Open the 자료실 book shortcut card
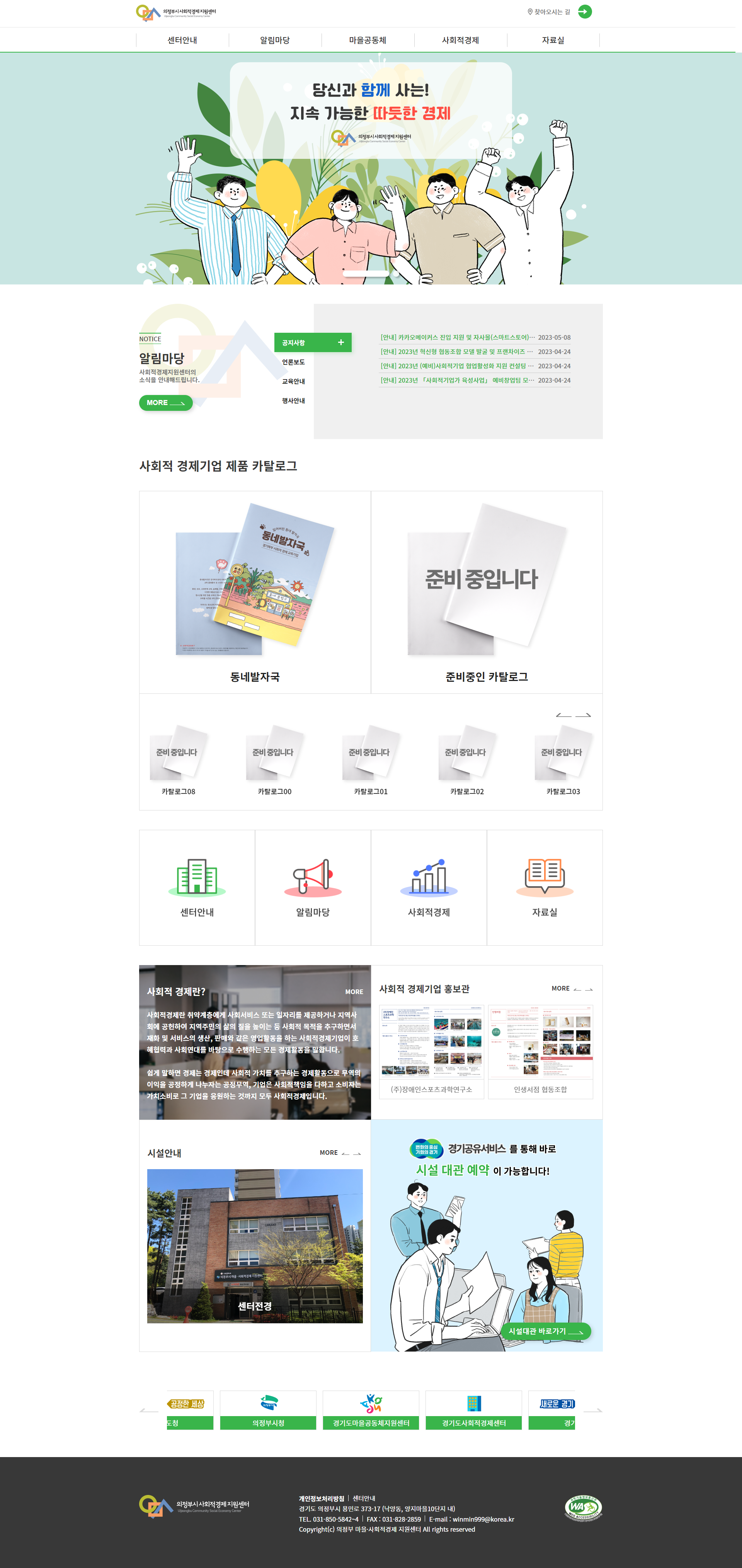Viewport: 742px width, 1568px height. tap(544, 887)
